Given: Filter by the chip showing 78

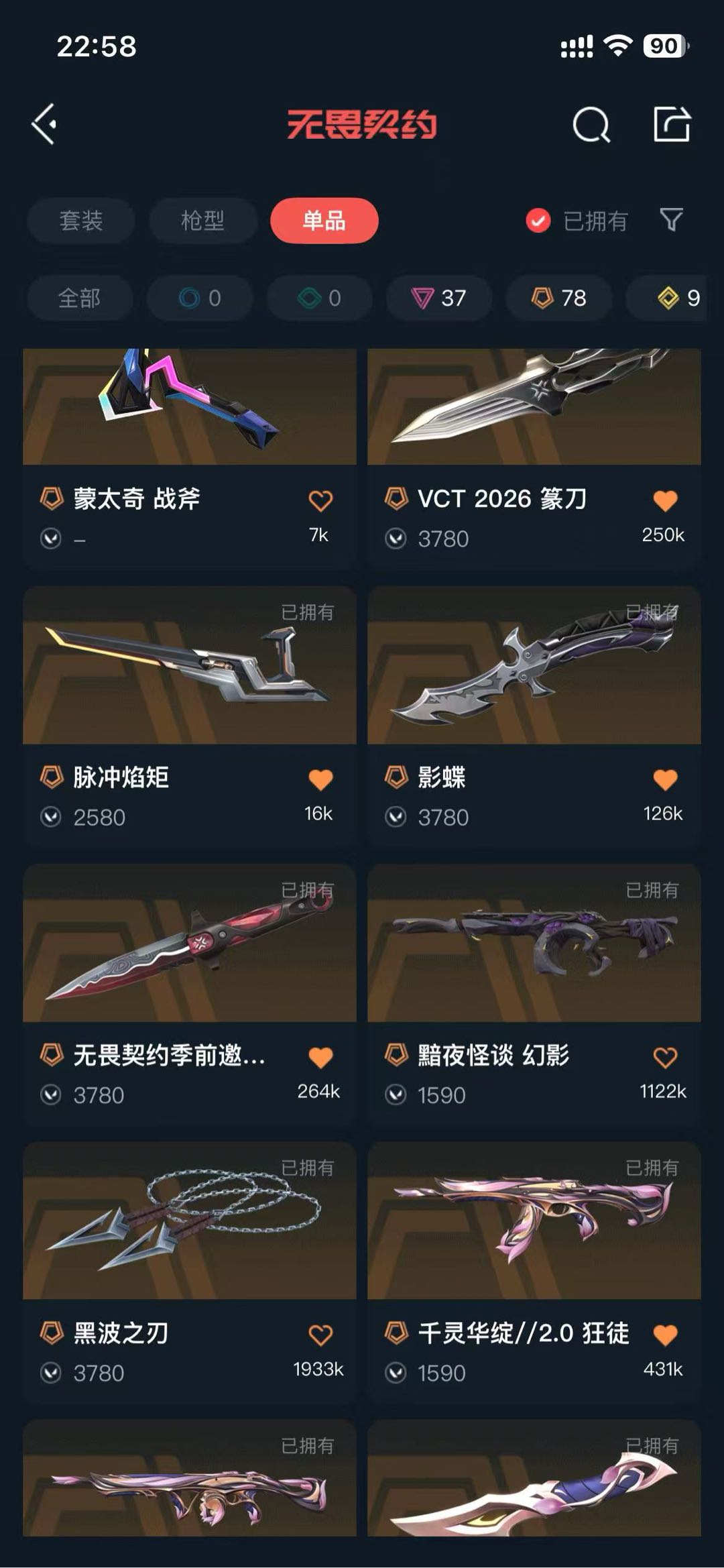Looking at the screenshot, I should 558,298.
